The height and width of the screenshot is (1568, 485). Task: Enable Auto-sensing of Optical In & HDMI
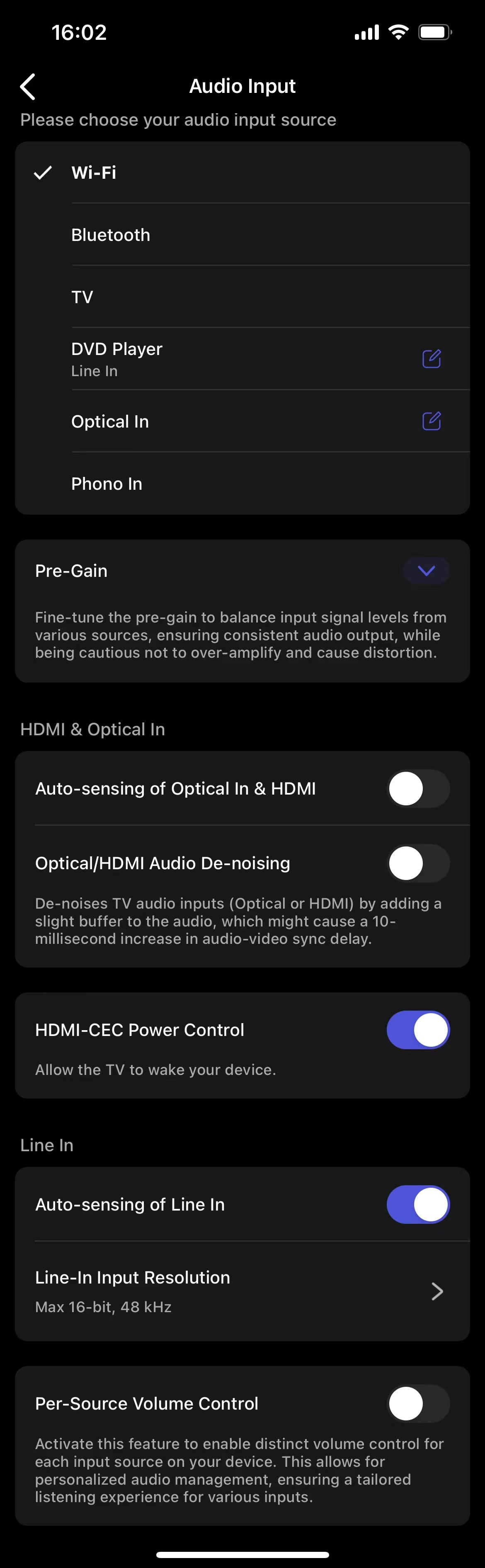point(418,788)
